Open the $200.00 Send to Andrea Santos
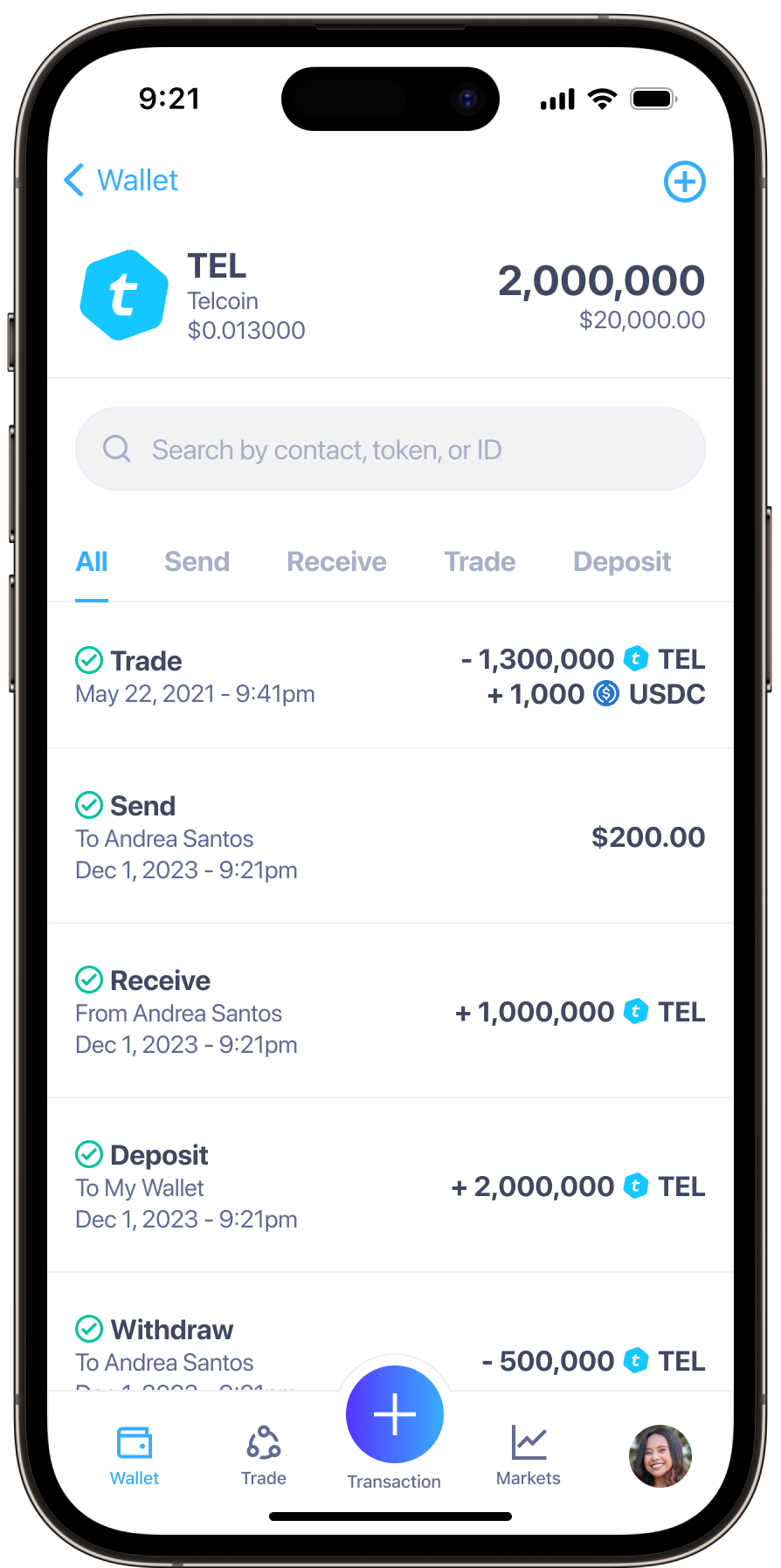The height and width of the screenshot is (1568, 781). click(390, 836)
